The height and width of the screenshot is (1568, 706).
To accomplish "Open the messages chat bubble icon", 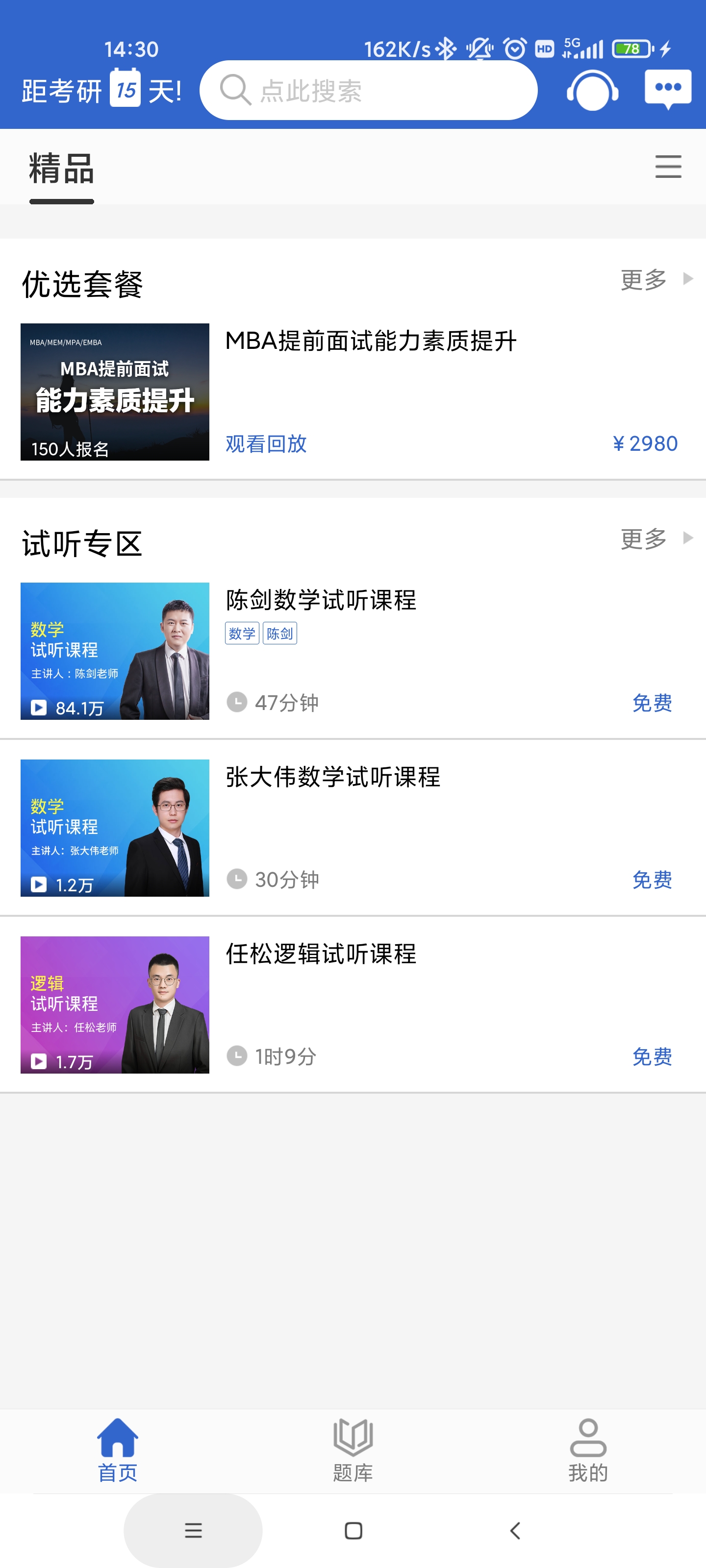I will (x=668, y=90).
